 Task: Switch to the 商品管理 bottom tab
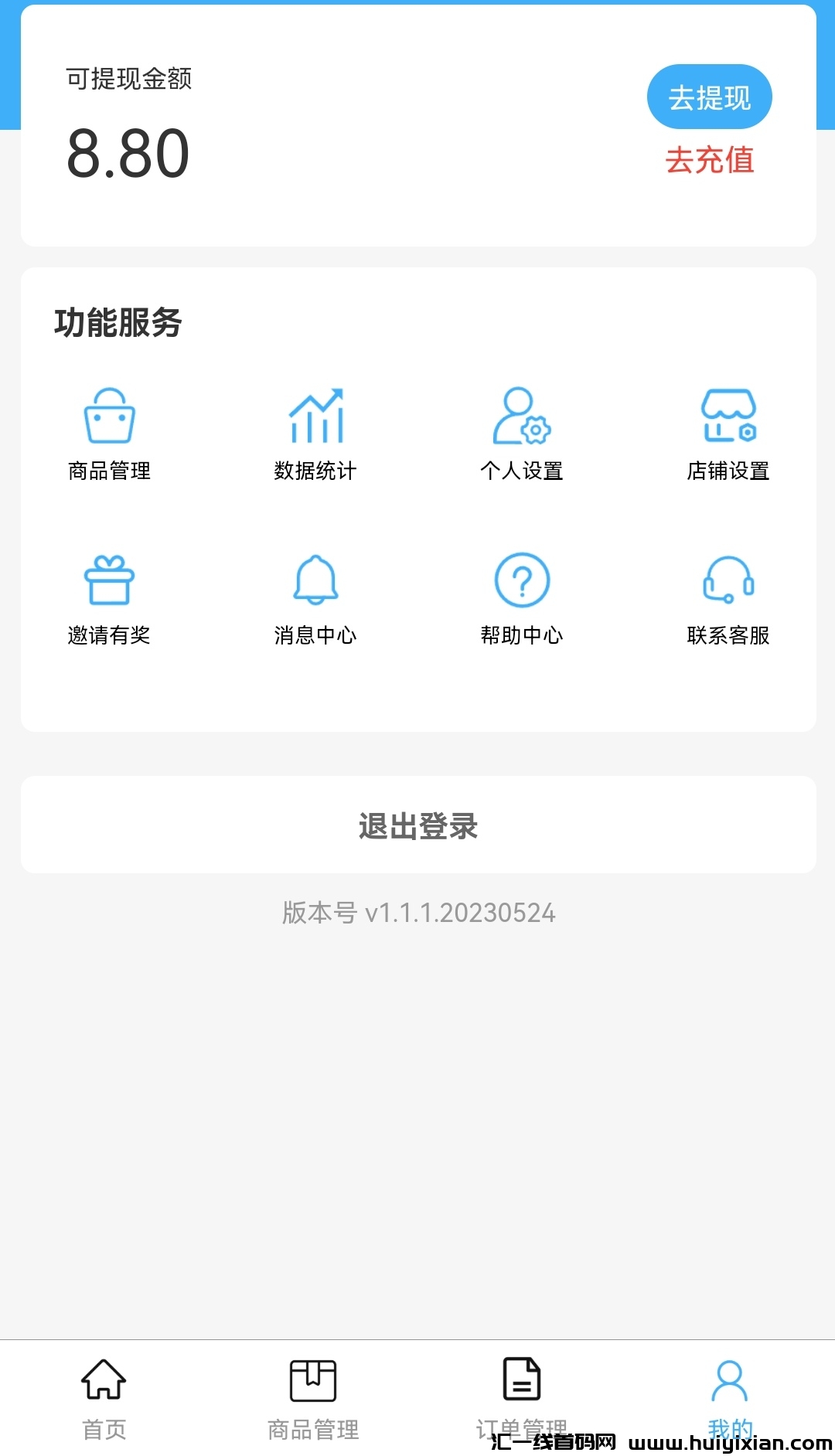tap(313, 1383)
